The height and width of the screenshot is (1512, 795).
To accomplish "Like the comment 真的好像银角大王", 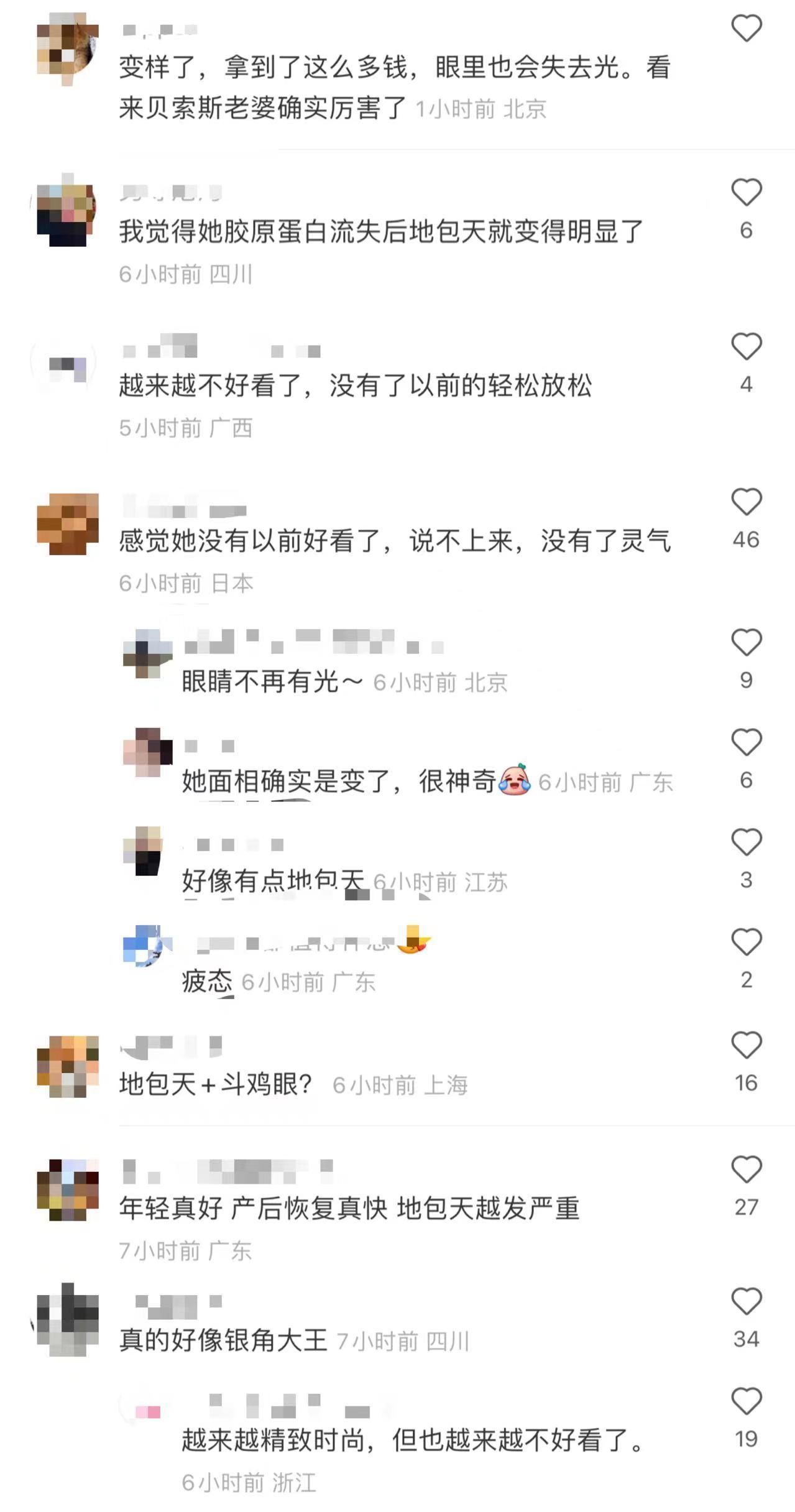I will coord(746,1301).
